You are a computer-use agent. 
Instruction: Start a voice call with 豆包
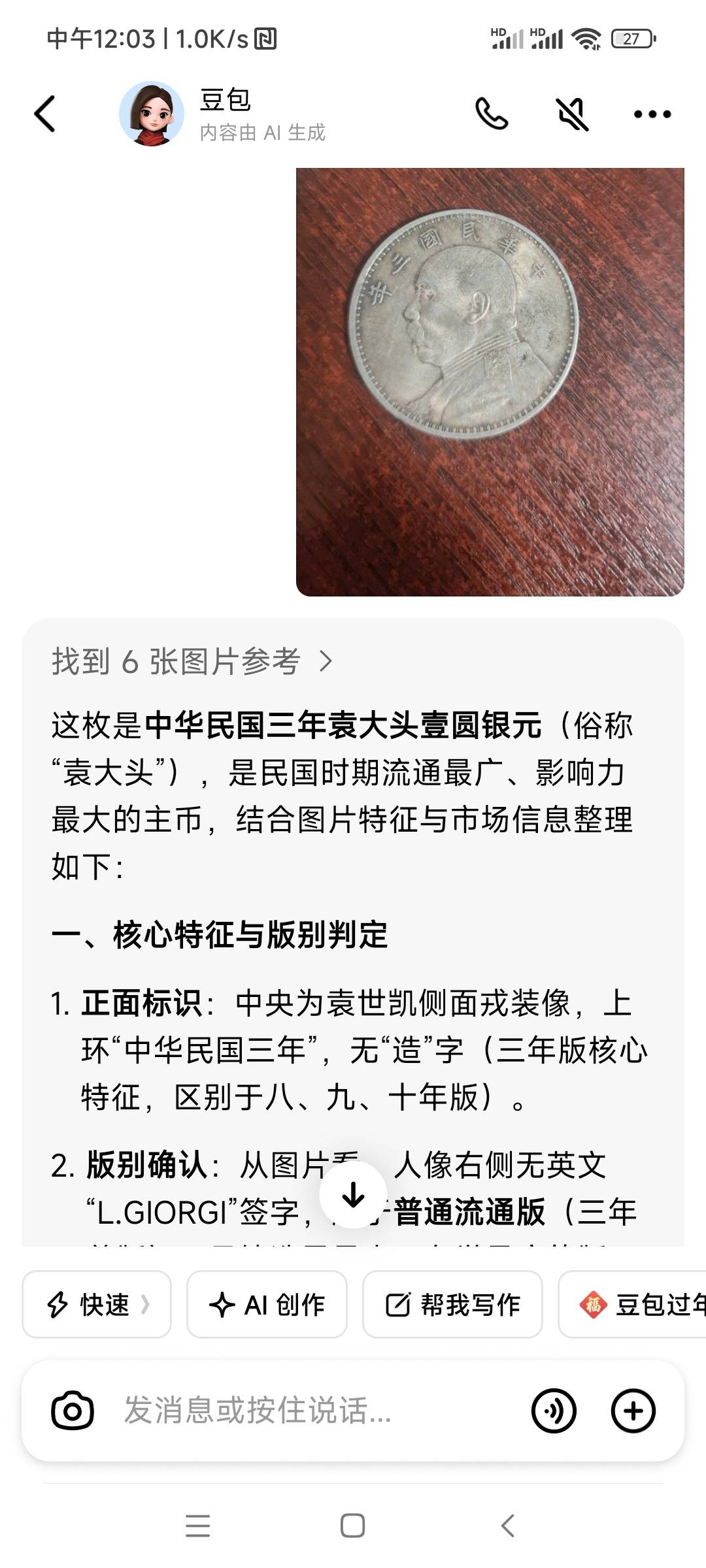click(x=492, y=114)
